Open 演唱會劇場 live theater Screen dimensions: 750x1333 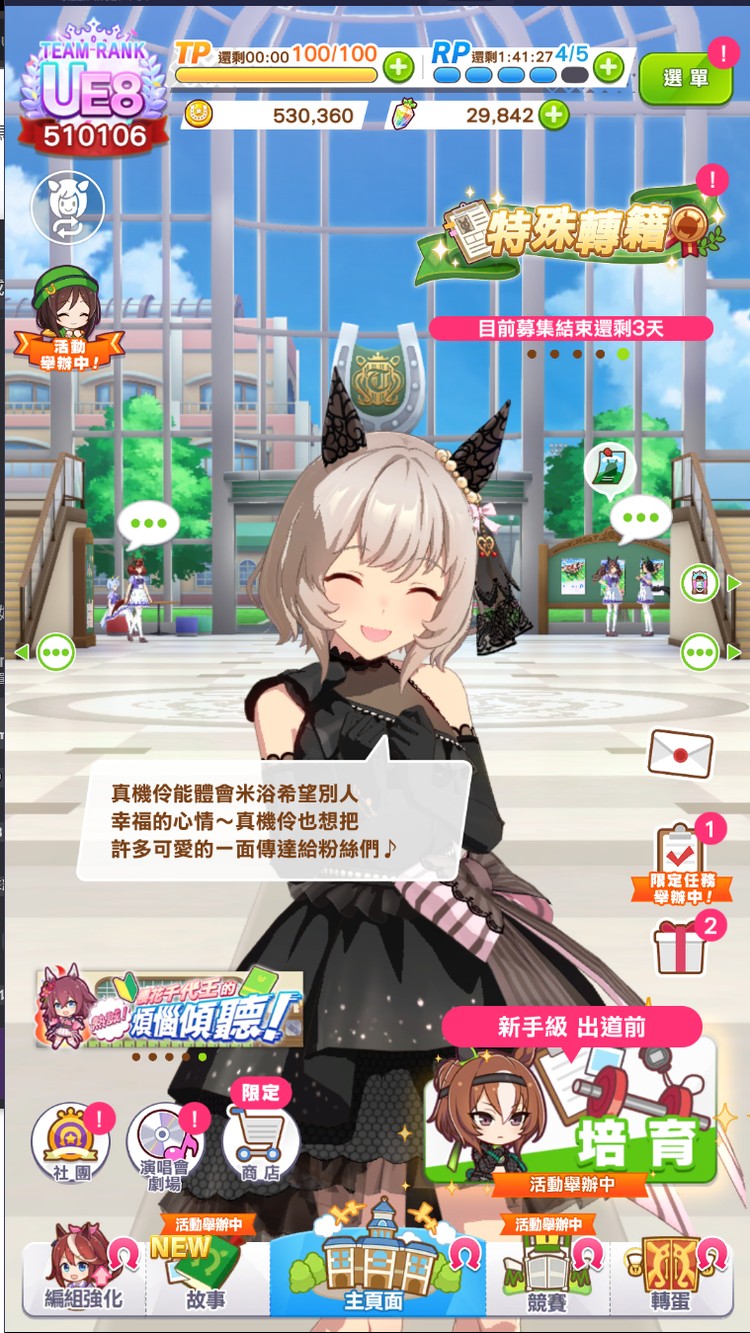coord(165,1143)
